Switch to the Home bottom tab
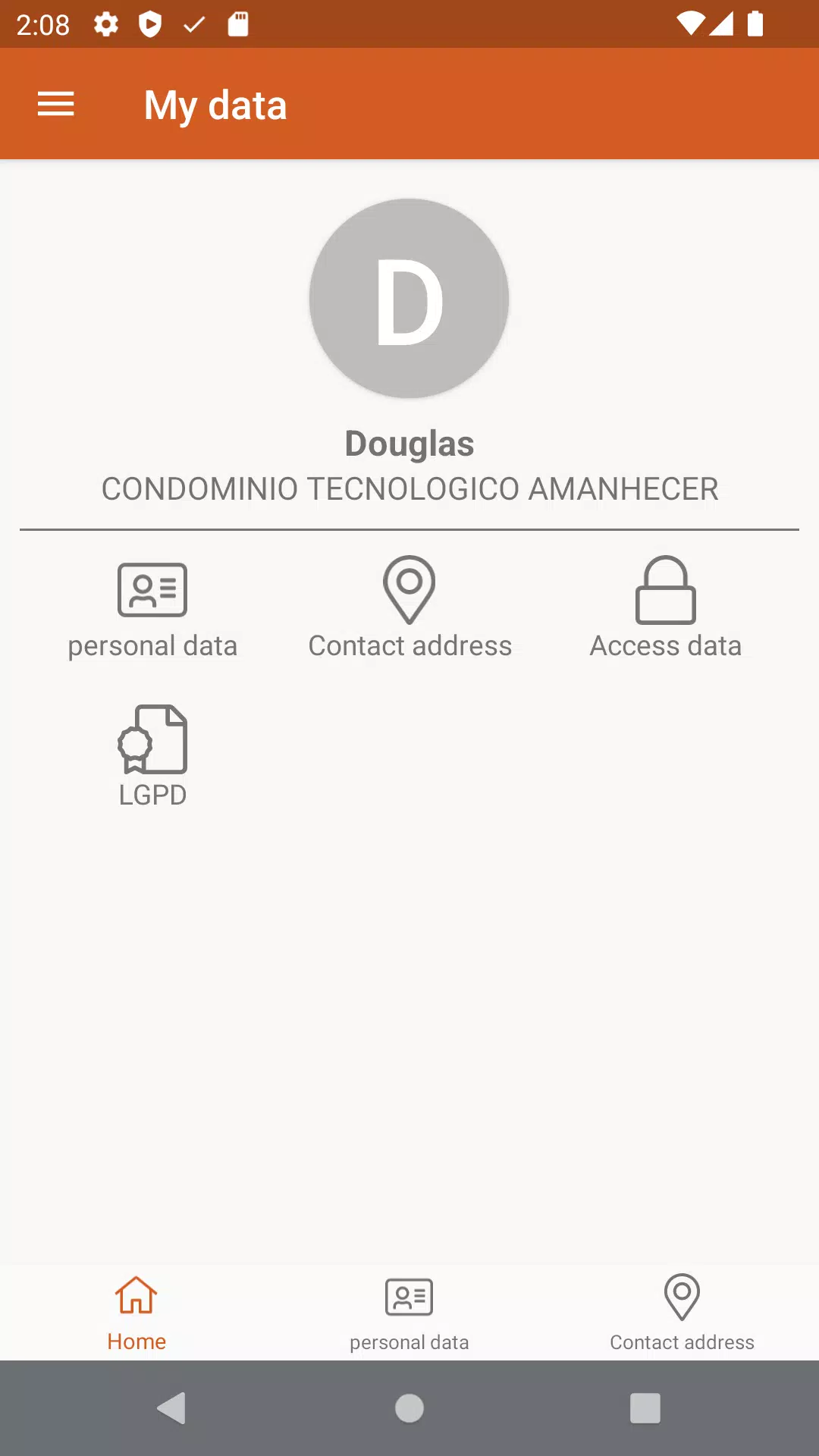The image size is (819, 1456). 136,1313
